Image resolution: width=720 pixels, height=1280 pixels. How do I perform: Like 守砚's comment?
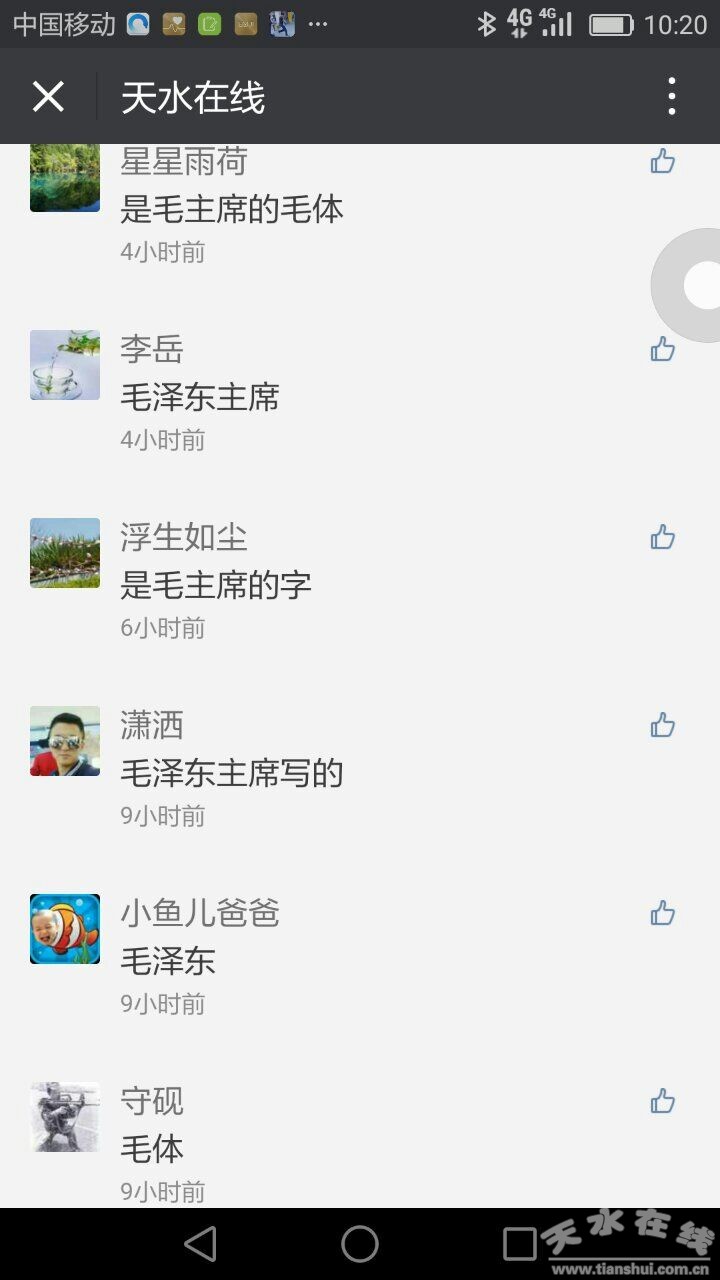[662, 1101]
